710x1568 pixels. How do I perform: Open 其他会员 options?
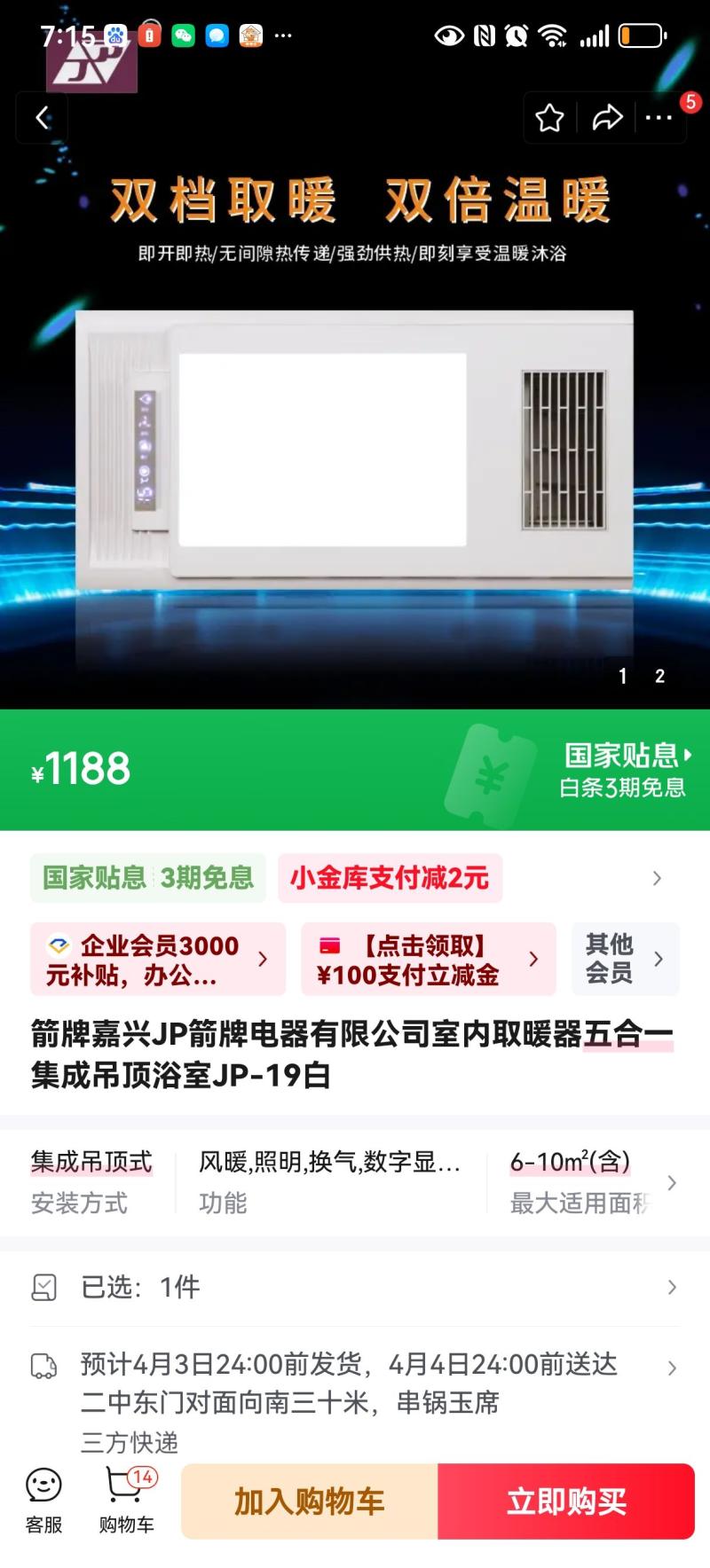click(625, 959)
